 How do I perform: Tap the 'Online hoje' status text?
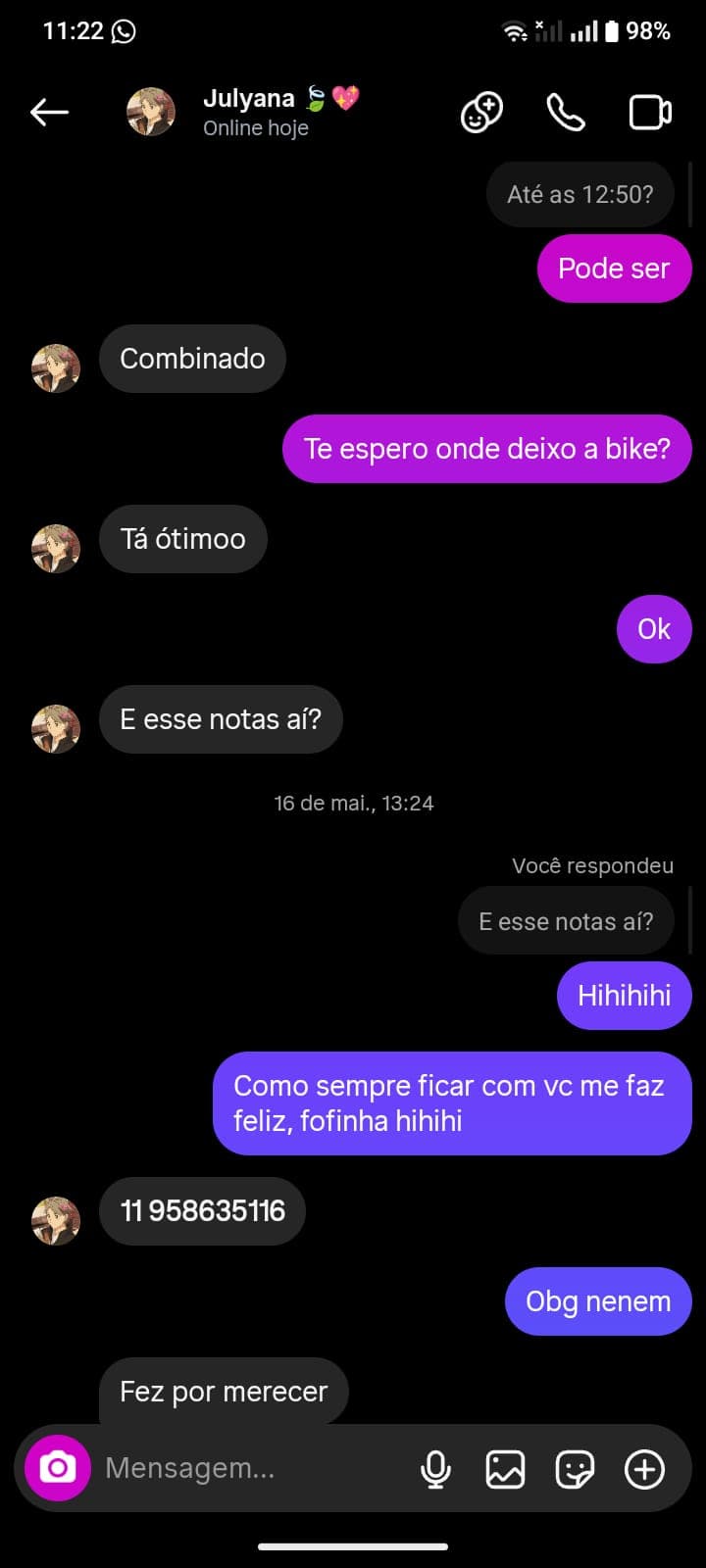(255, 128)
